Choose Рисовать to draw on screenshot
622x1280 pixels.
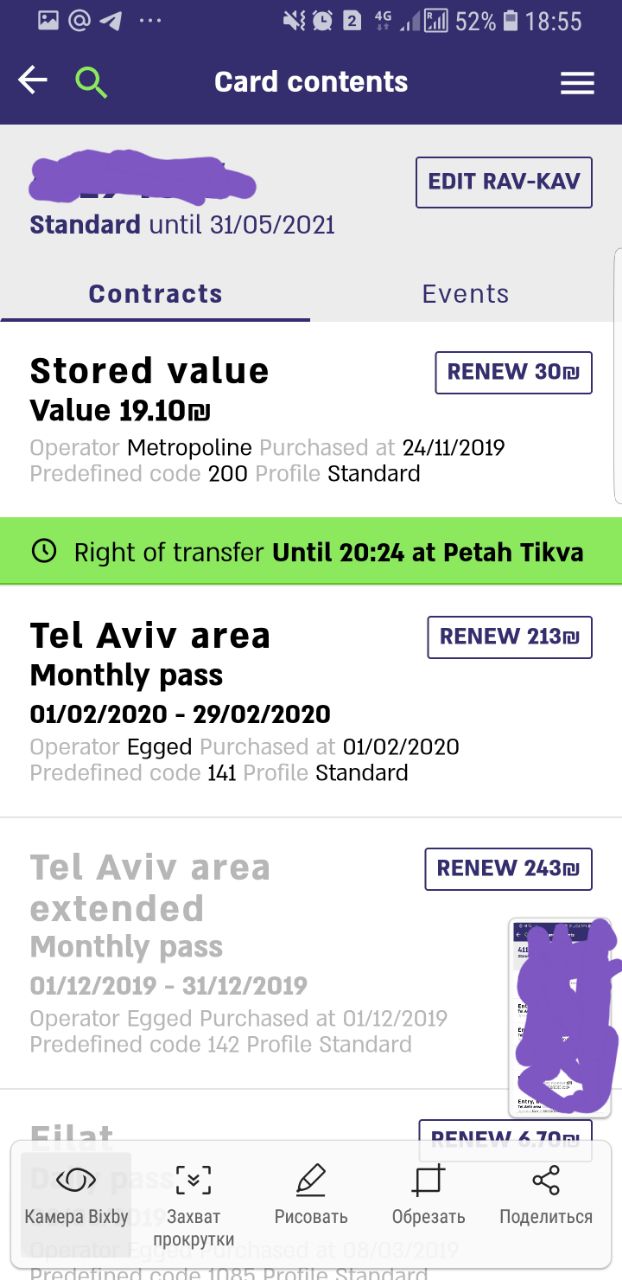click(311, 1196)
